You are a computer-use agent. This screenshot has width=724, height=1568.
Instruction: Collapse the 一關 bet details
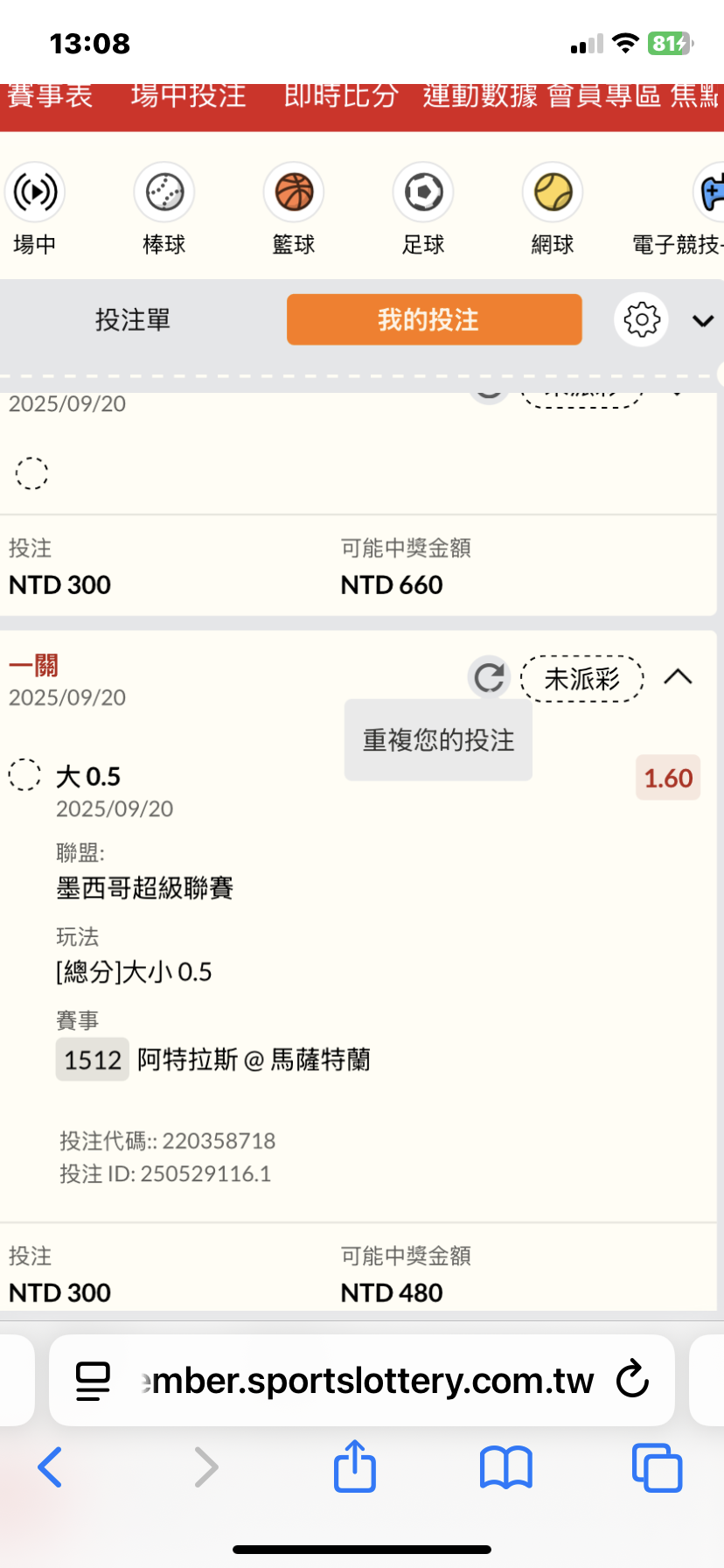(678, 677)
